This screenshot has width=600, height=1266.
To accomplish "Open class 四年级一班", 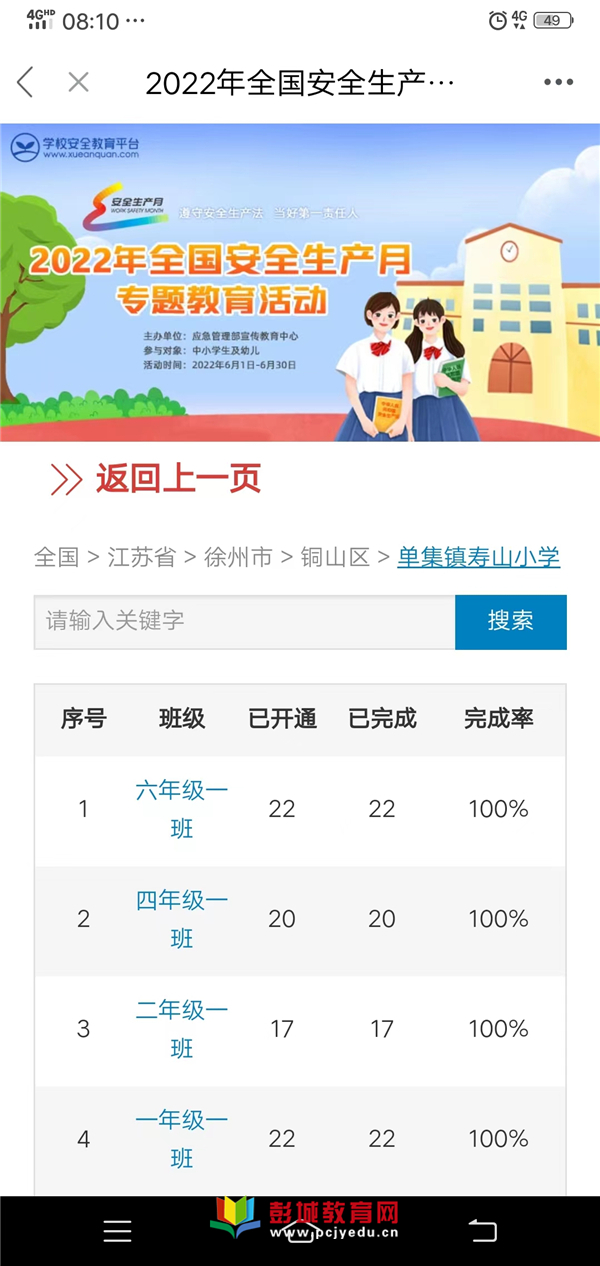I will point(182,919).
